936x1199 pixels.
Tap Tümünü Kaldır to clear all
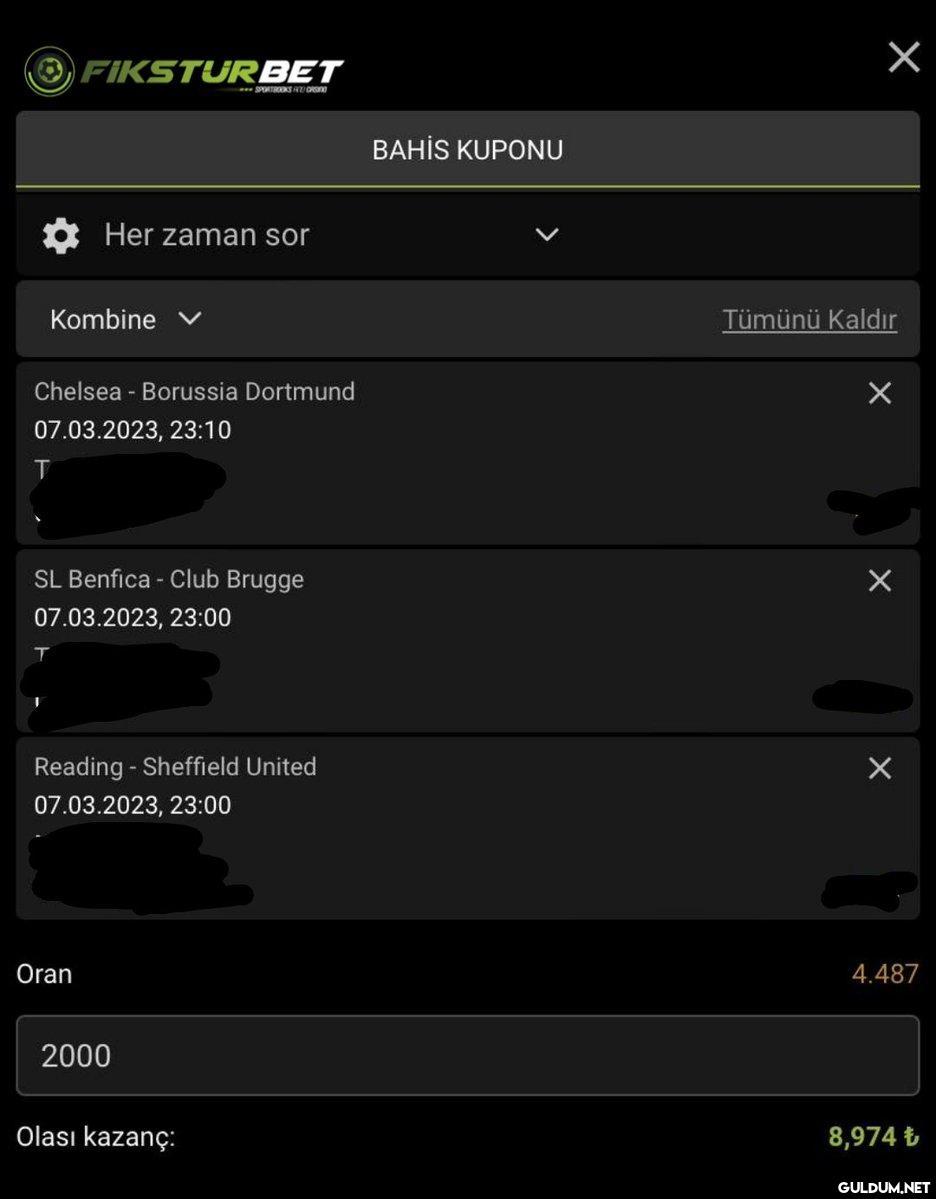click(x=809, y=320)
